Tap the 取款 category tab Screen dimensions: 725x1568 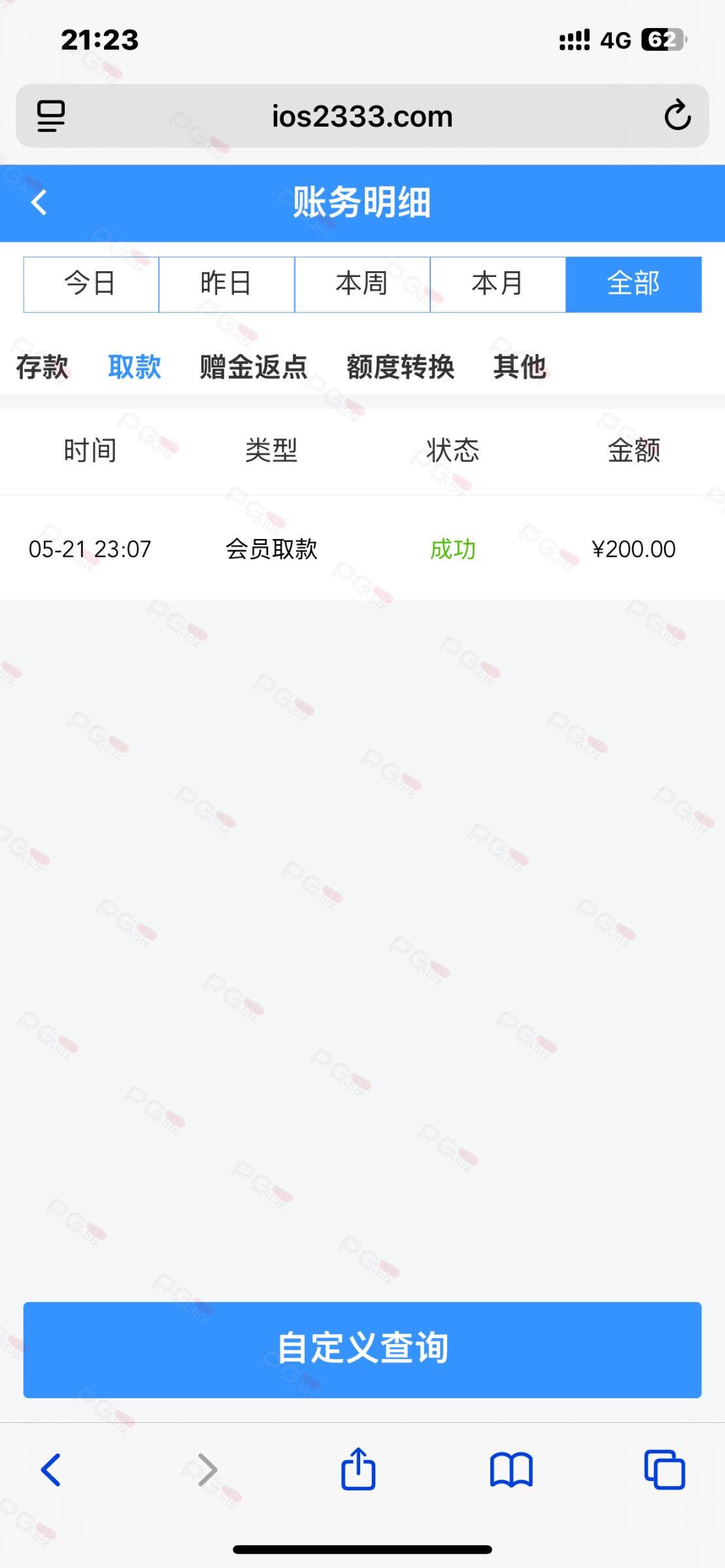(x=135, y=367)
